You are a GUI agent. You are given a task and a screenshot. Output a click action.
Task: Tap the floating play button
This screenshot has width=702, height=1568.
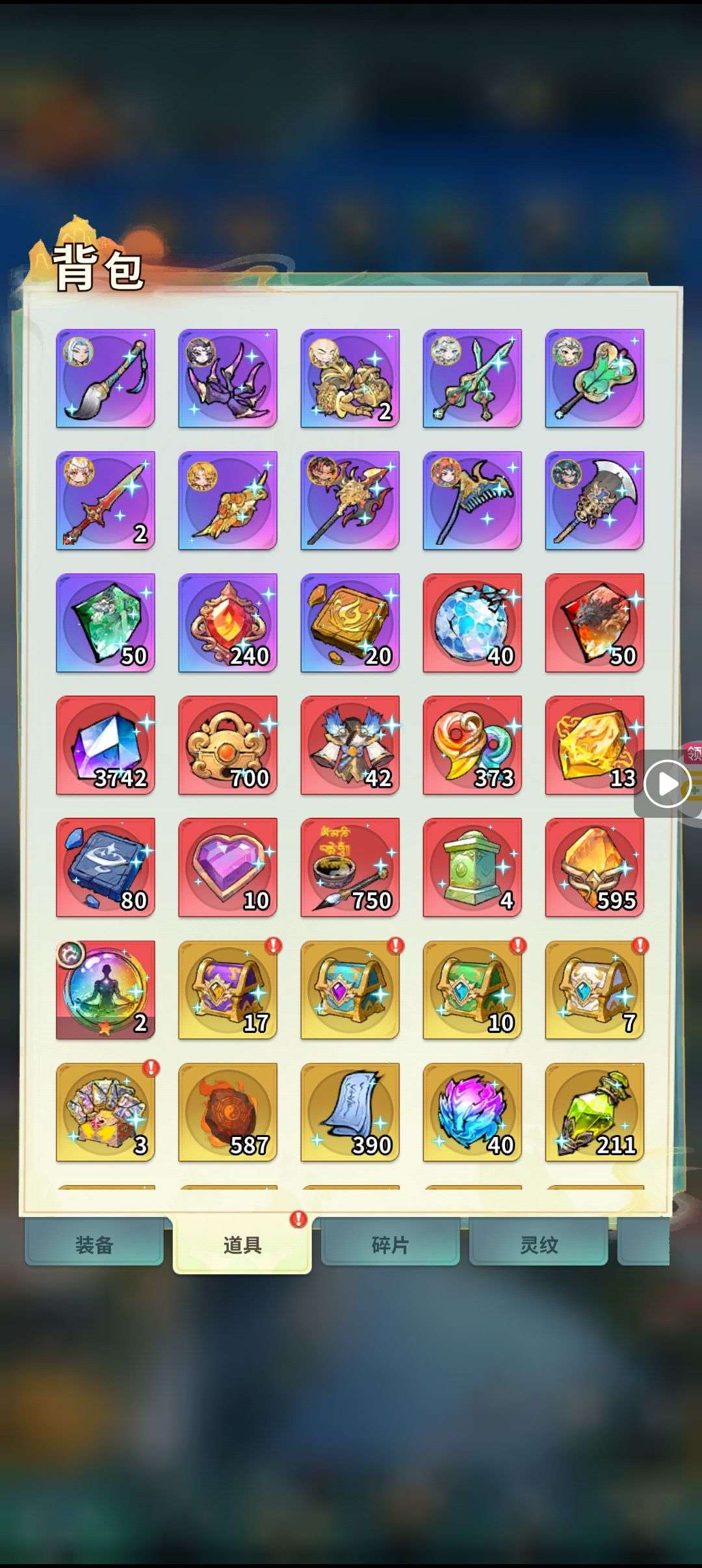(667, 784)
